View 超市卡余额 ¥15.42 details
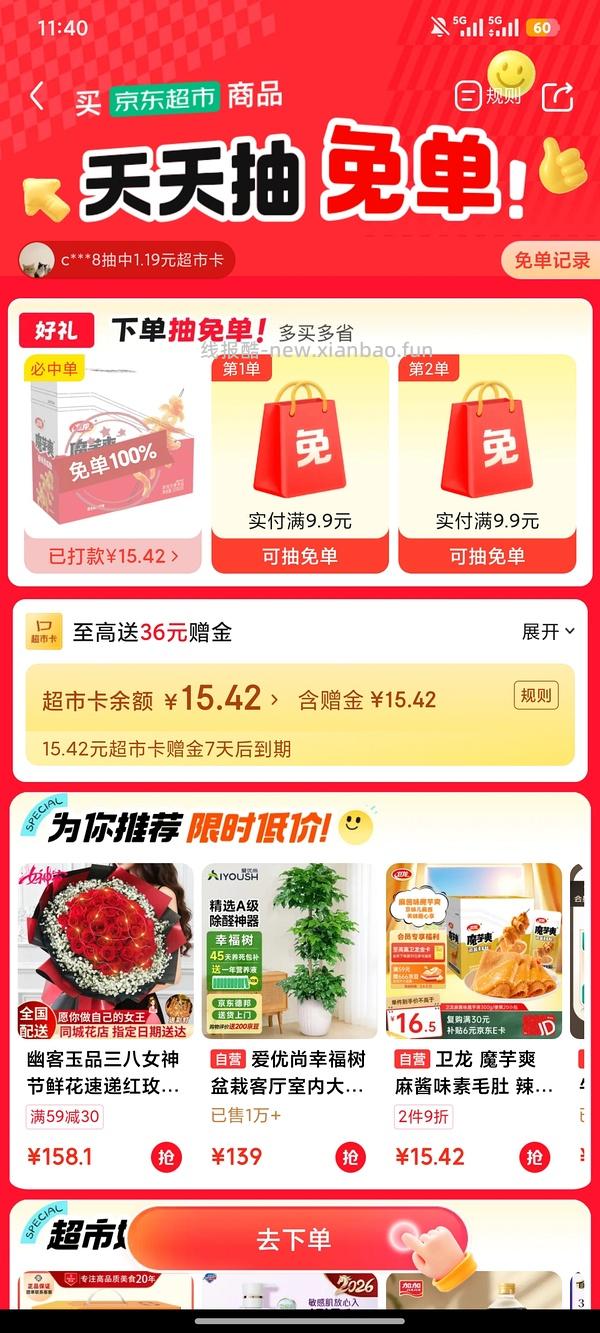This screenshot has height=1333, width=600. 160,699
